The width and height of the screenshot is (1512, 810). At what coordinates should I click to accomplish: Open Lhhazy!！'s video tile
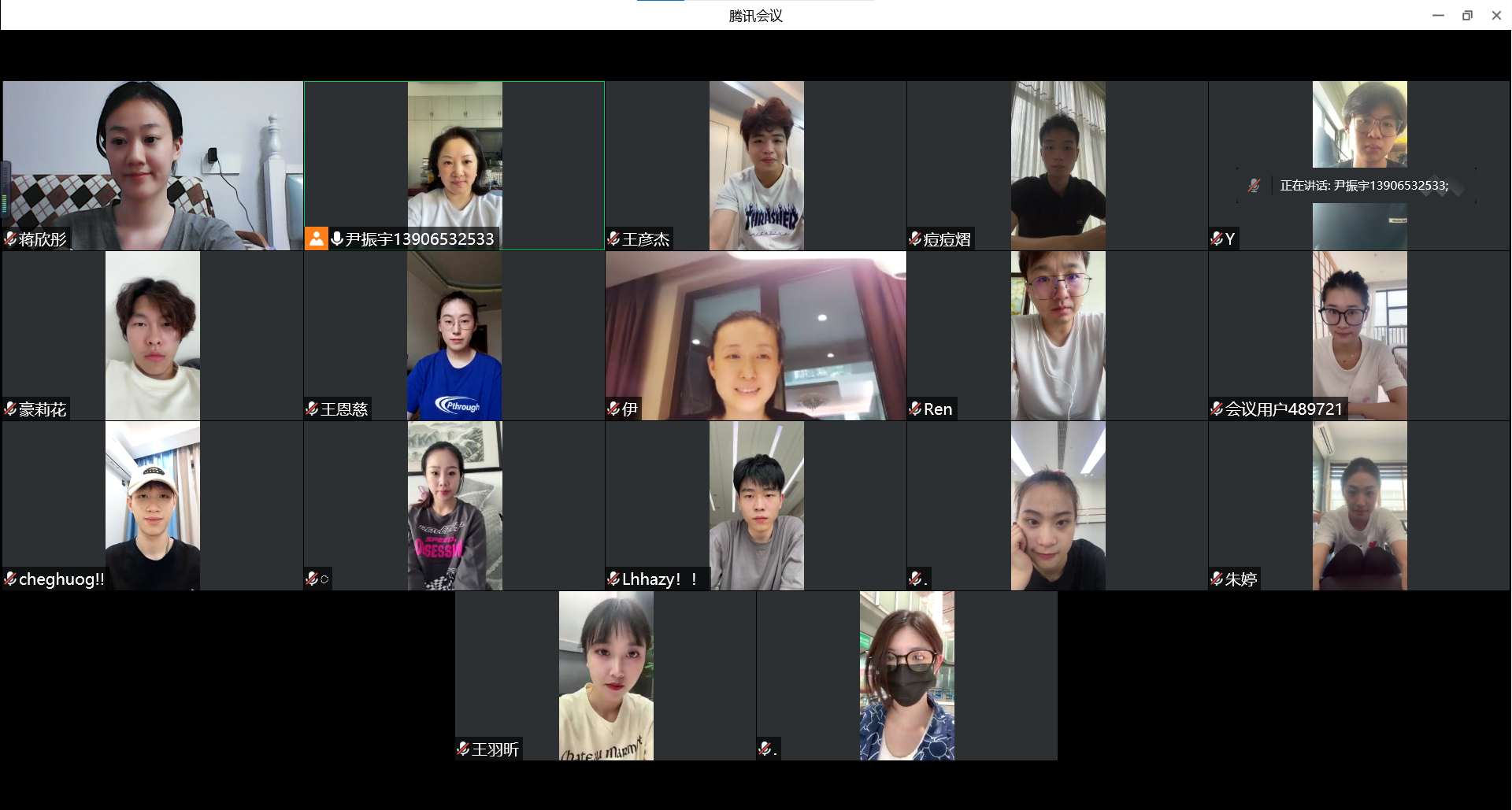point(756,505)
